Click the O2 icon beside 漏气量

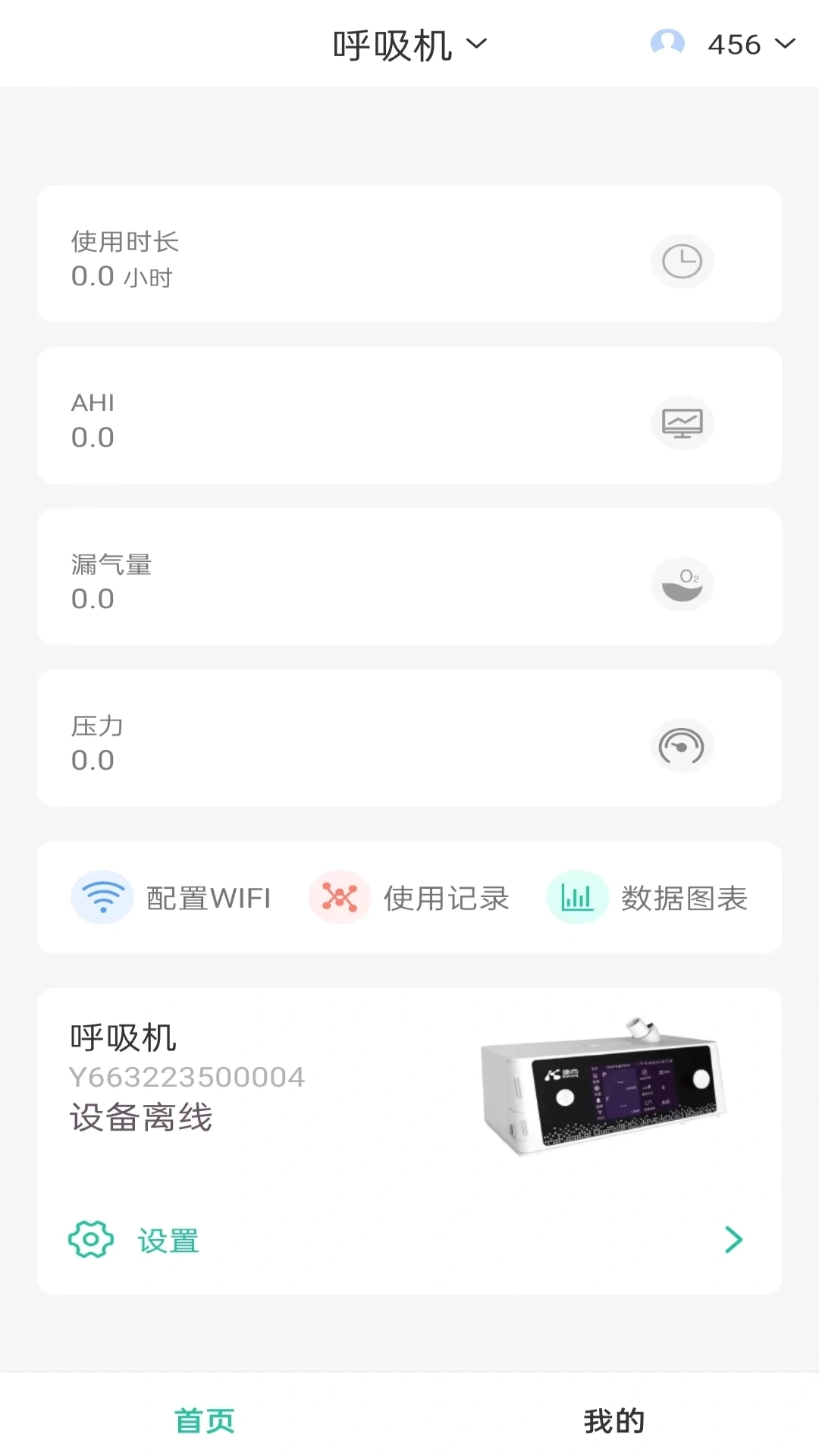682,584
